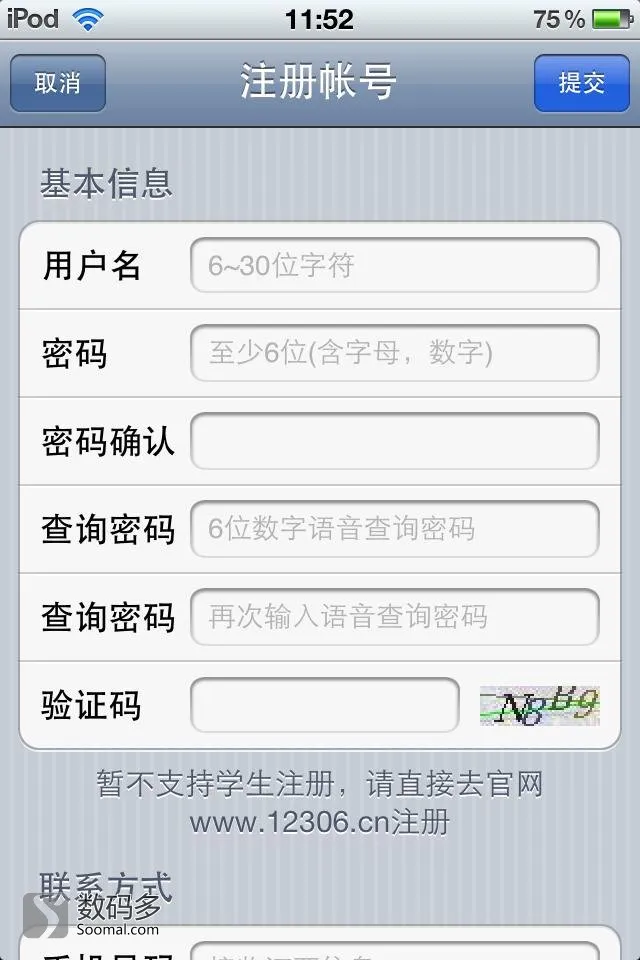The image size is (640, 960).
Task: Focus the 验证码 captcha input field
Action: (x=324, y=705)
